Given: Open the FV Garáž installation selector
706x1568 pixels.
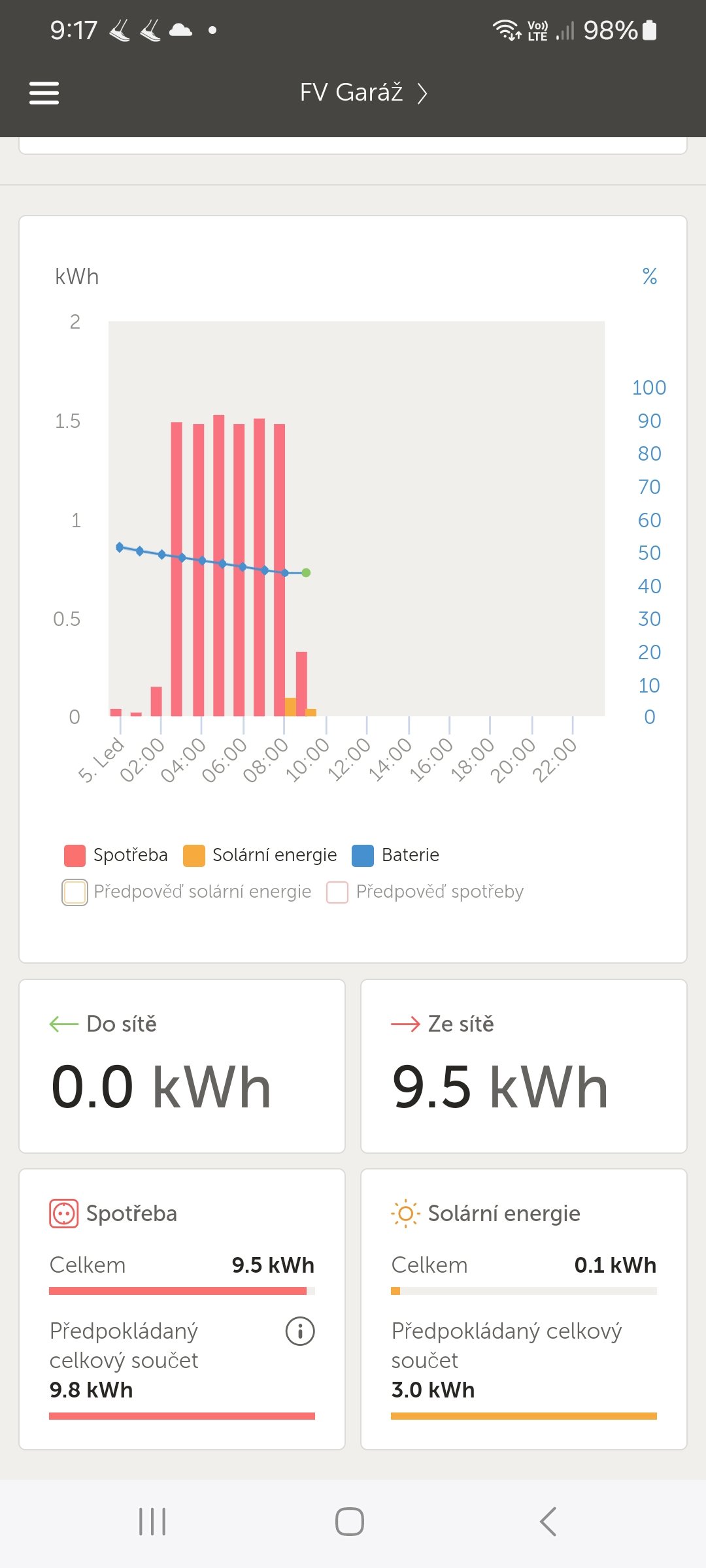Looking at the screenshot, I should coord(363,93).
